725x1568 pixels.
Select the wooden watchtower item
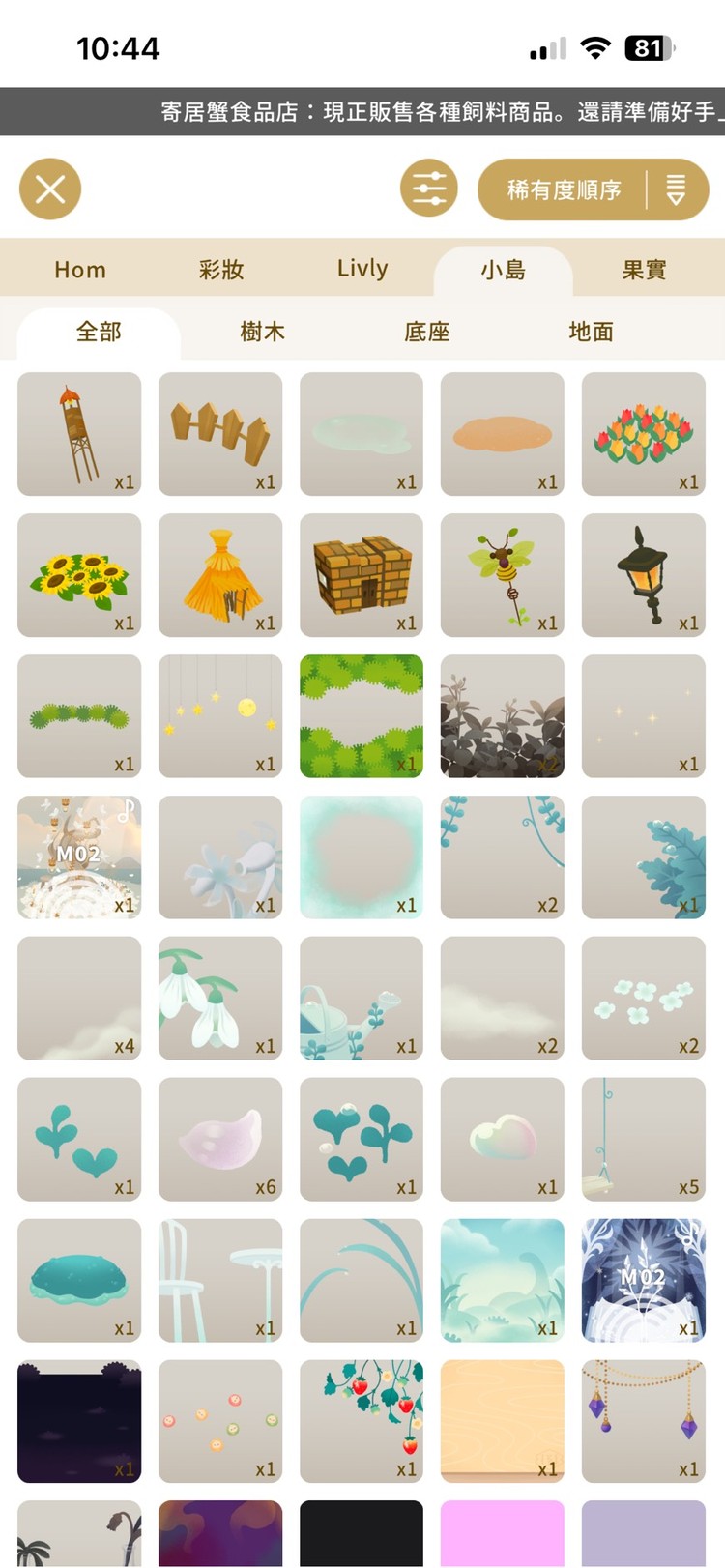(79, 434)
